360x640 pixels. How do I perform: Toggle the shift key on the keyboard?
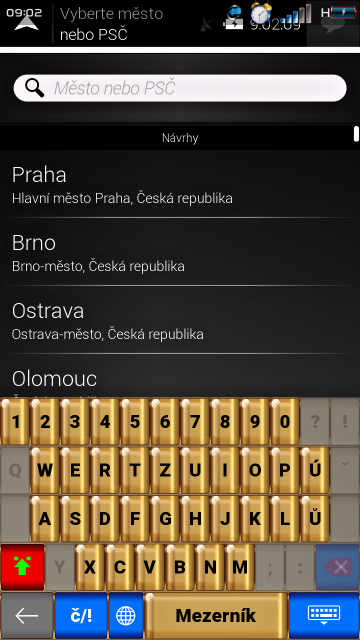tap(22, 567)
